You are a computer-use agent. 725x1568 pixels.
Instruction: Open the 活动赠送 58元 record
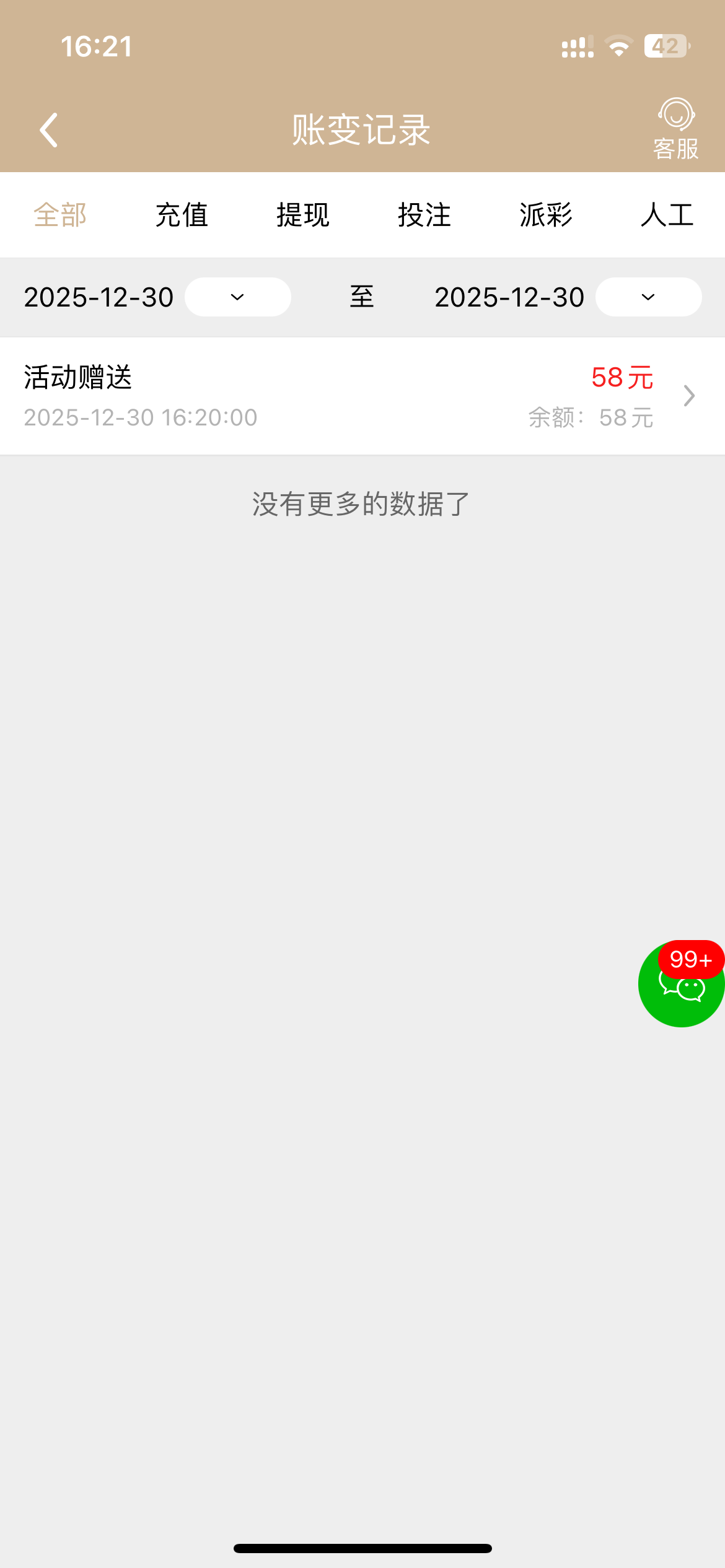point(362,396)
